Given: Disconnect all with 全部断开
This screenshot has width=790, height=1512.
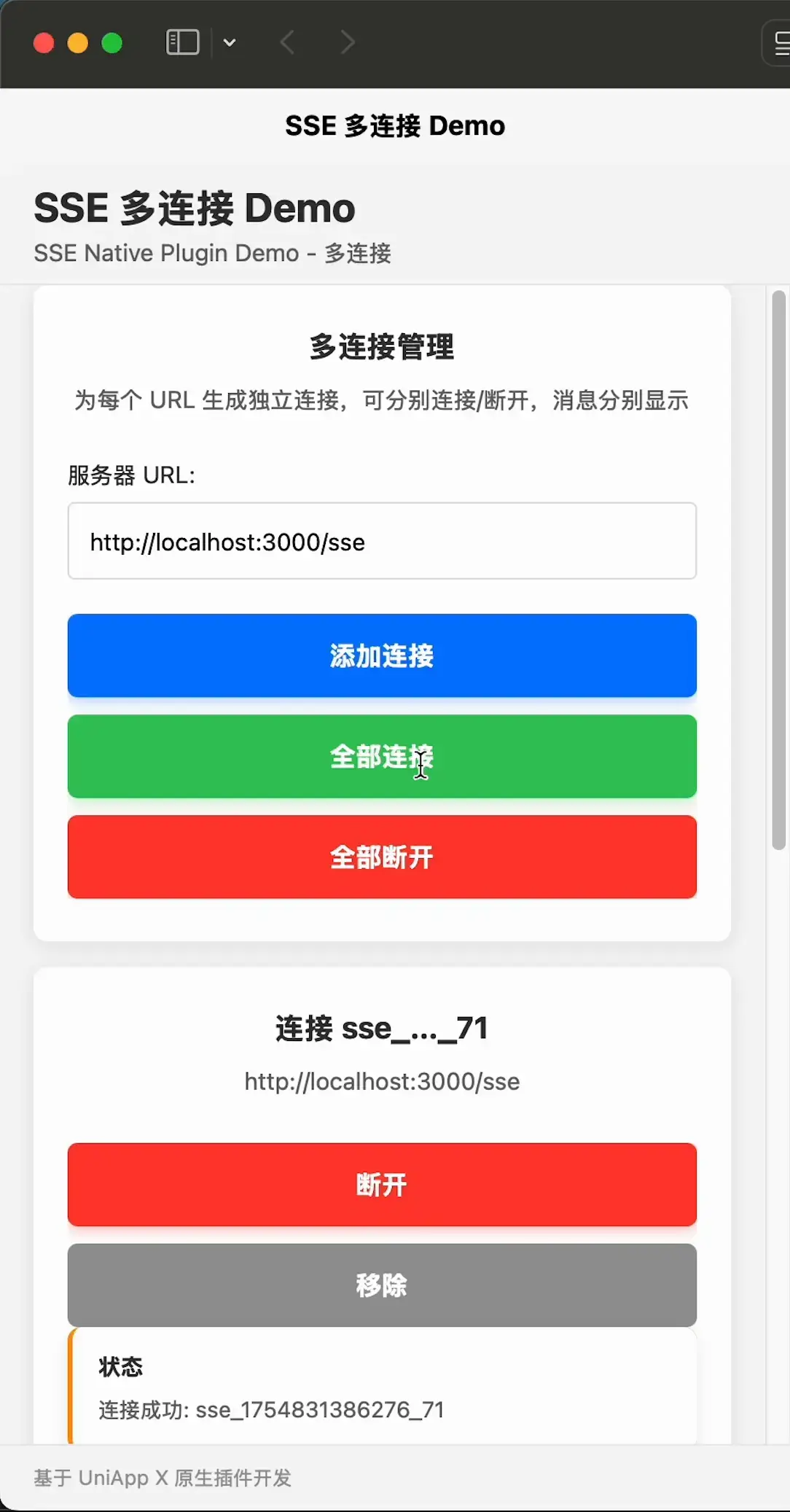Looking at the screenshot, I should (382, 857).
